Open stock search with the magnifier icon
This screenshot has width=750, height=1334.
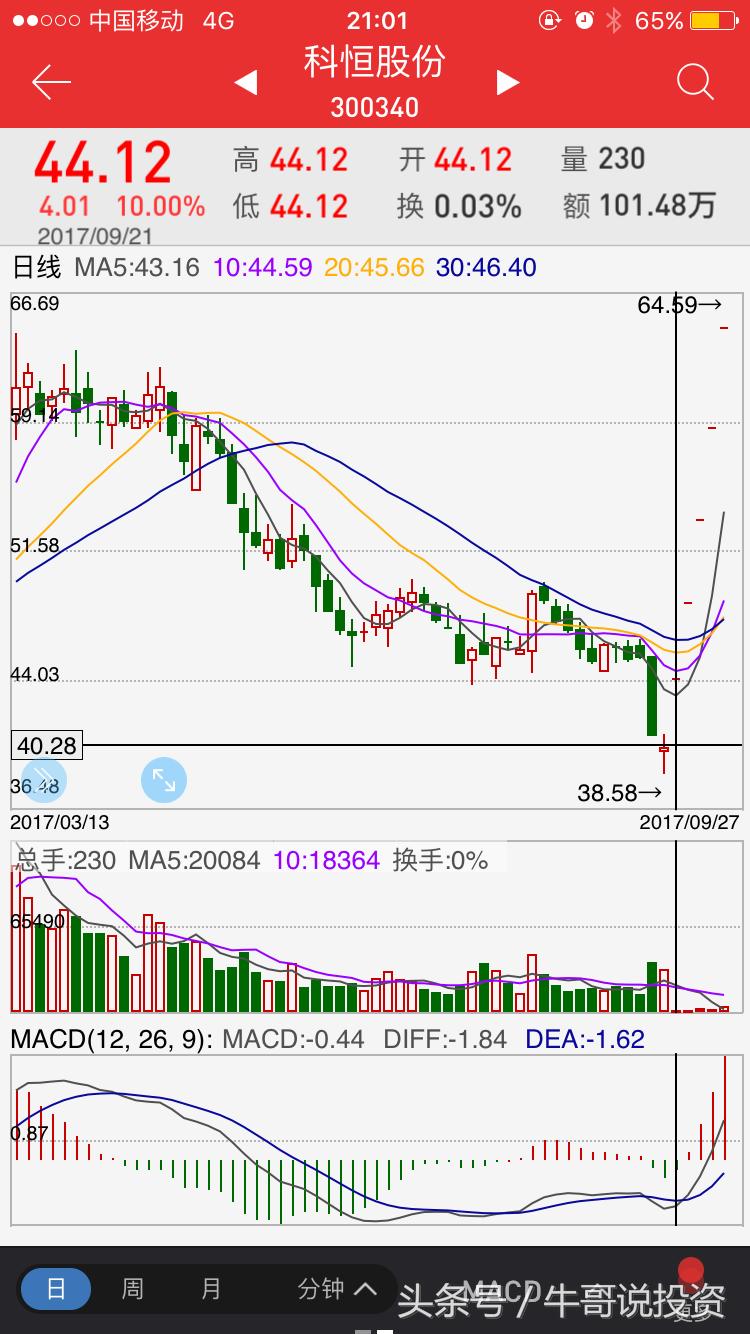point(694,83)
